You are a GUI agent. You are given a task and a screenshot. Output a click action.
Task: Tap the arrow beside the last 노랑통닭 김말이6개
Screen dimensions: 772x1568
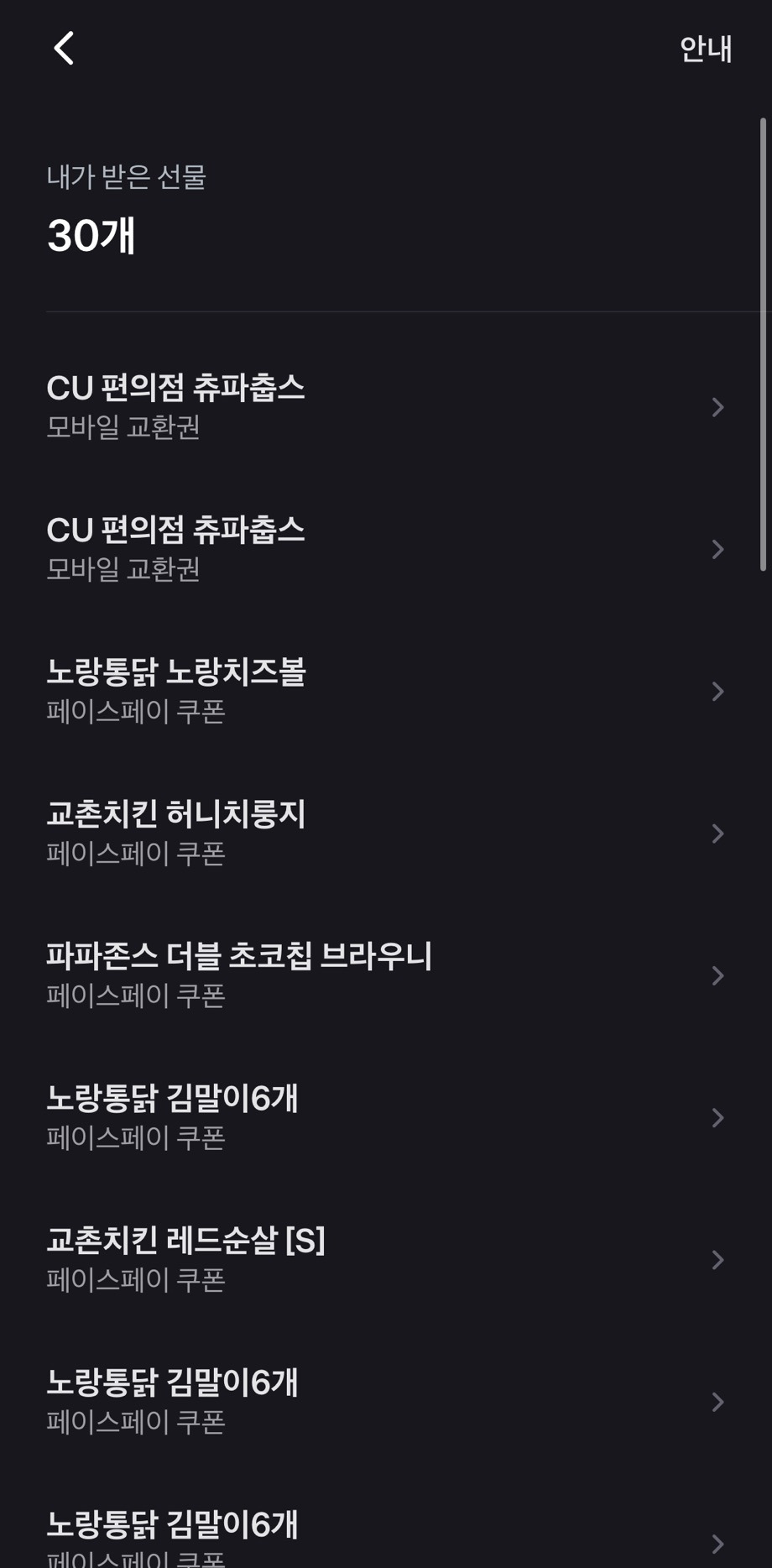coord(717,1543)
